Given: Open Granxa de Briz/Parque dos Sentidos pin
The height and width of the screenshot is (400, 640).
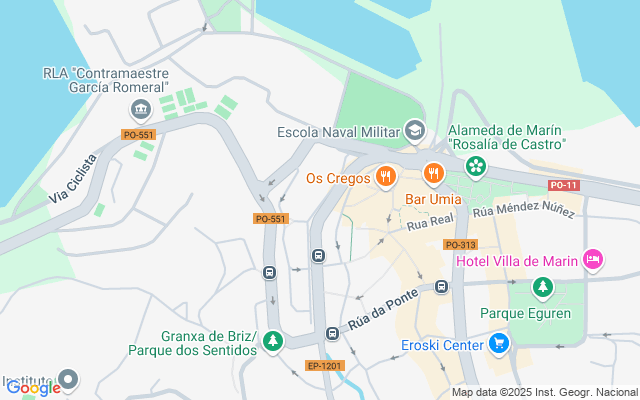Looking at the screenshot, I should pos(272,342).
